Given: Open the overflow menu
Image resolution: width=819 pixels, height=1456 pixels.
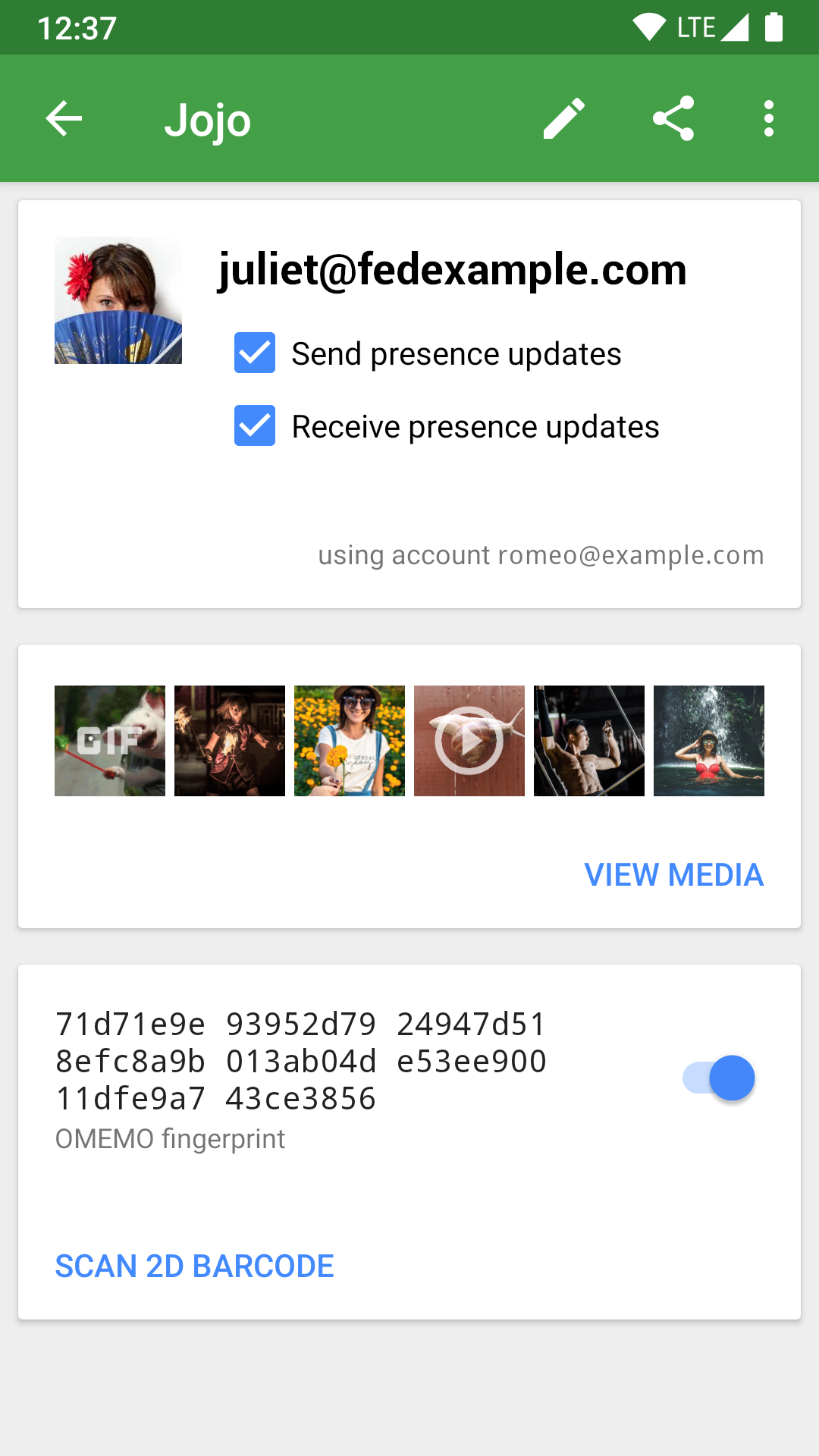Looking at the screenshot, I should click(x=769, y=118).
